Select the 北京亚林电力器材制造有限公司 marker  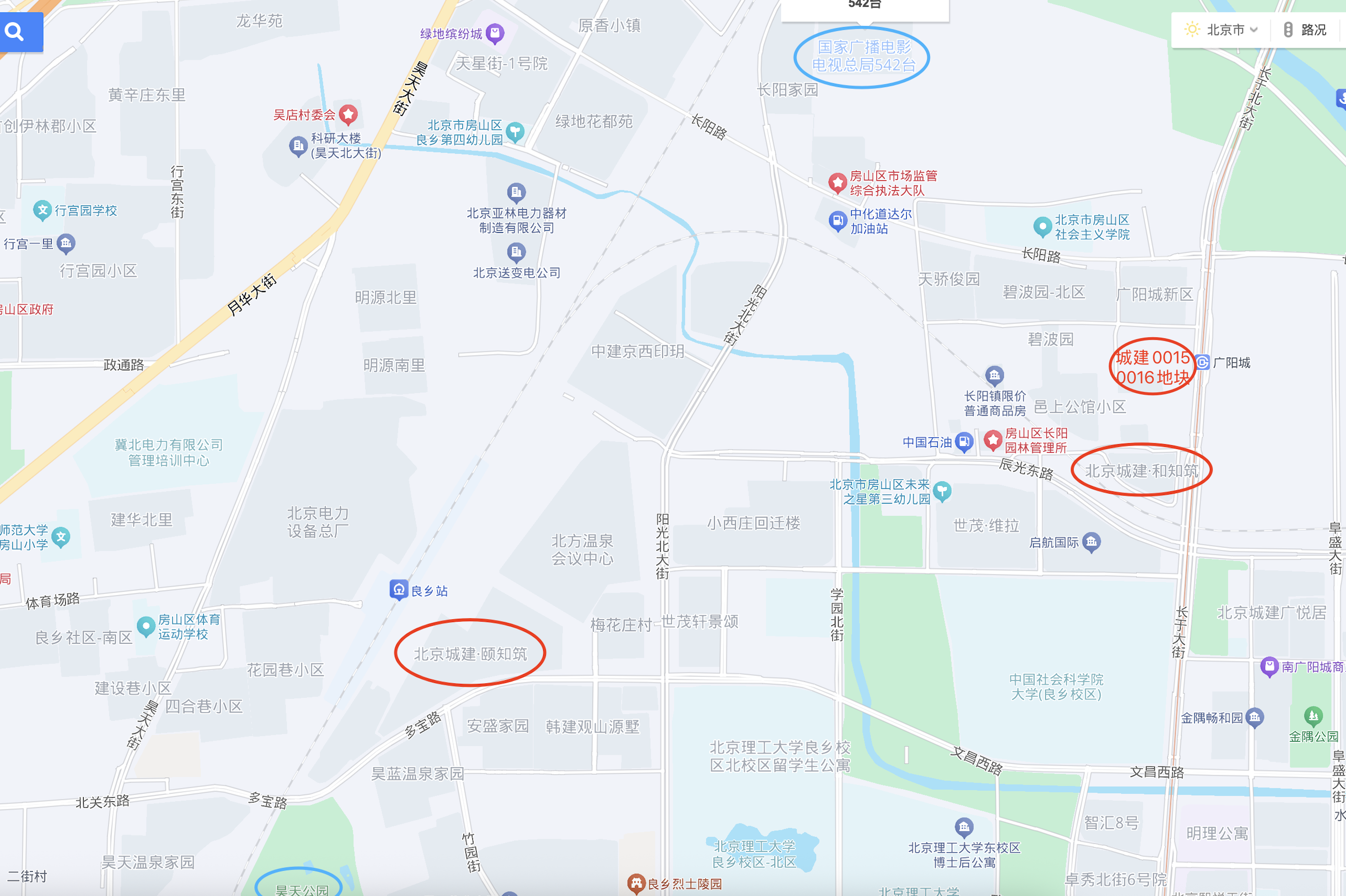(x=517, y=192)
